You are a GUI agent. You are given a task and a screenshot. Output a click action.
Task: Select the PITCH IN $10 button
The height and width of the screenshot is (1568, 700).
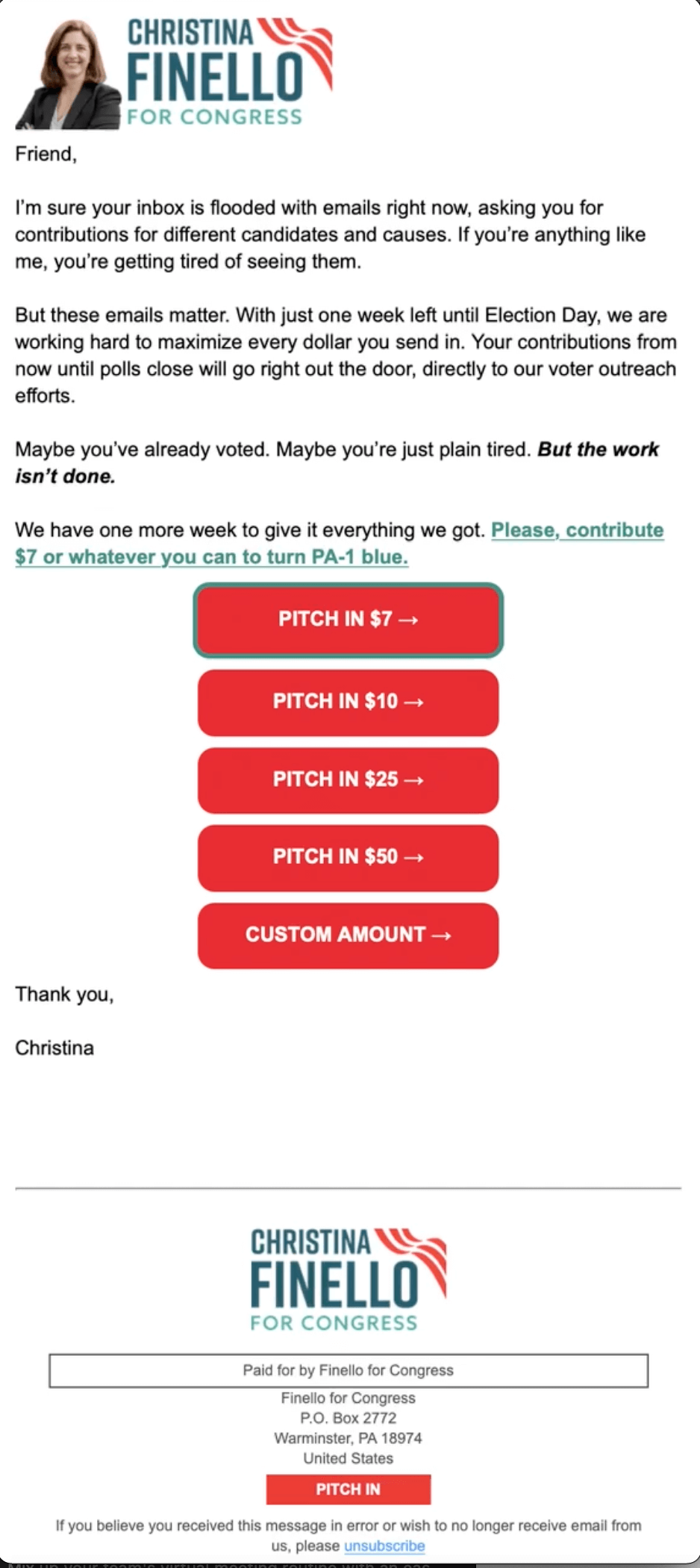(348, 702)
